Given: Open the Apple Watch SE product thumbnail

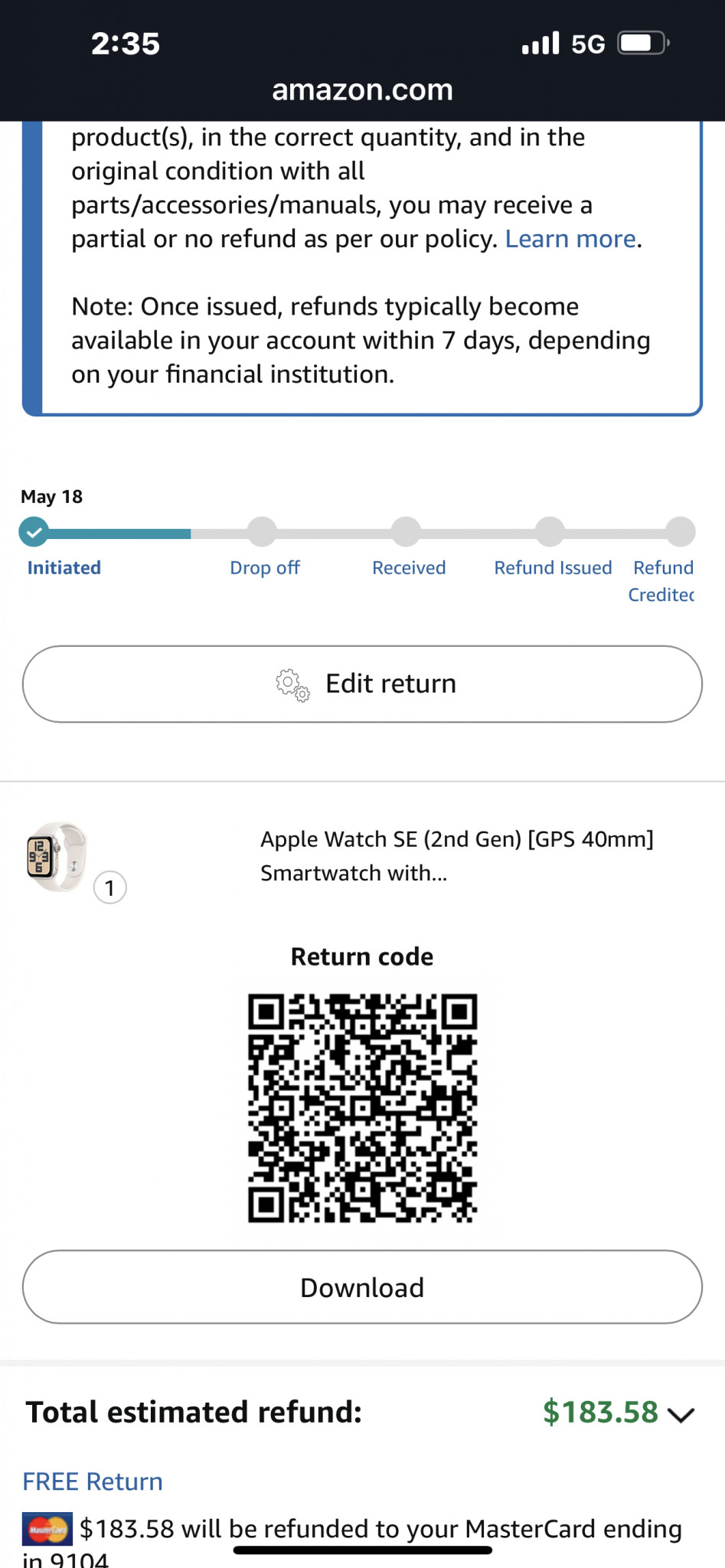Looking at the screenshot, I should pos(57,857).
